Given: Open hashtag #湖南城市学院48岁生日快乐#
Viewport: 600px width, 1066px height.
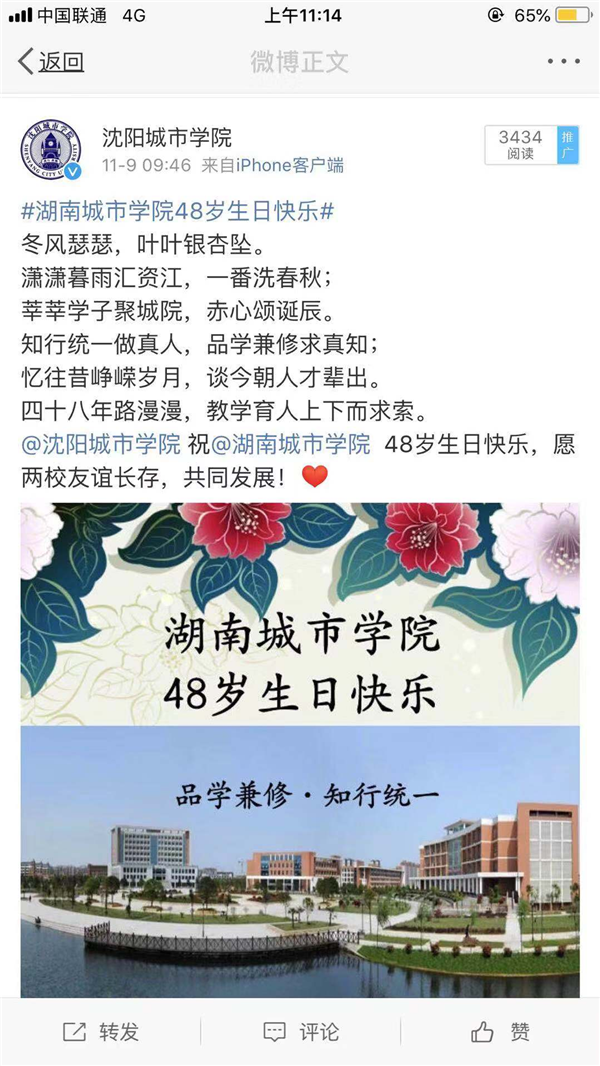Looking at the screenshot, I should coord(177,212).
